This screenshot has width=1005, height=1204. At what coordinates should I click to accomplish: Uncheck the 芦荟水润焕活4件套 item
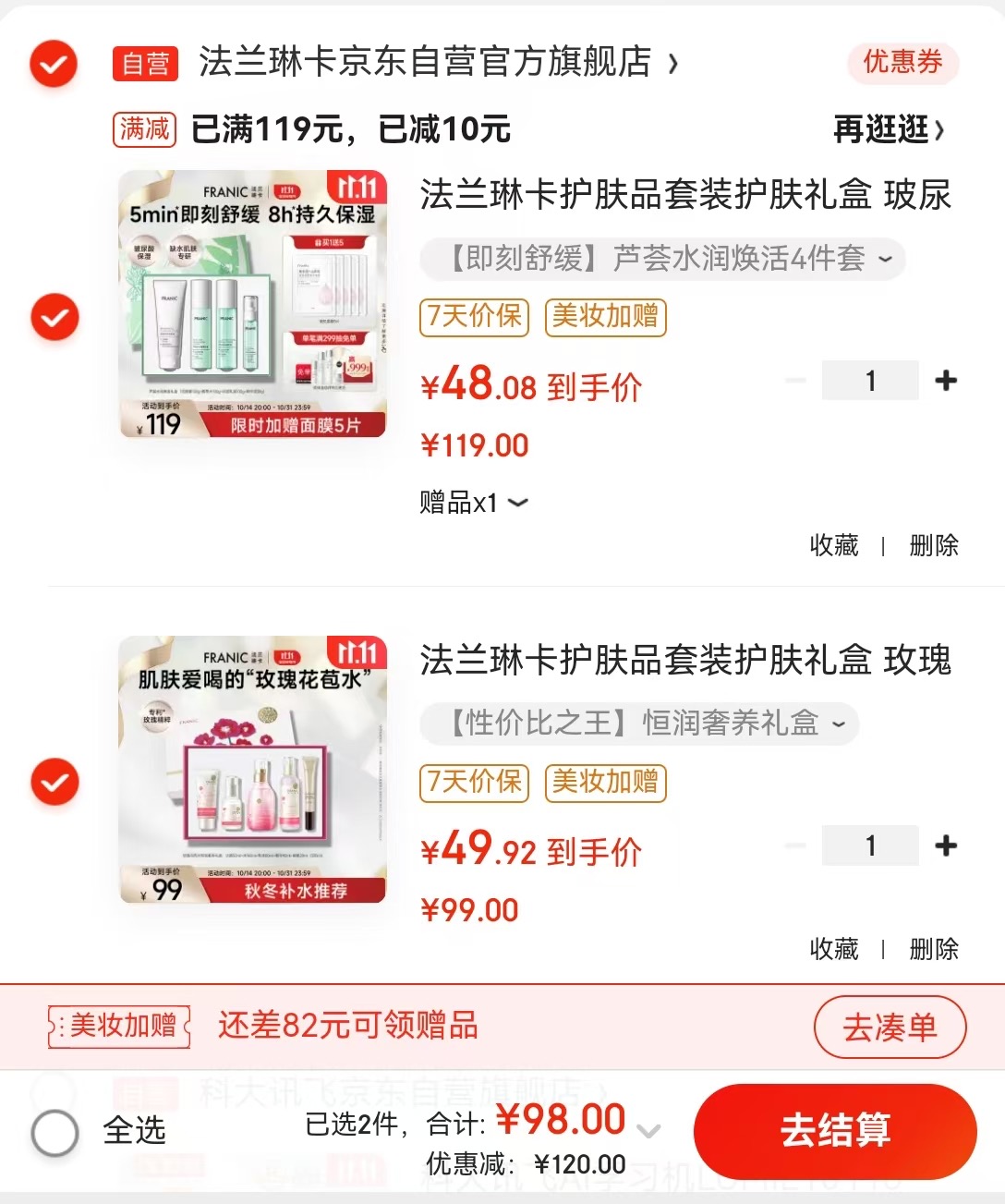coord(54,317)
